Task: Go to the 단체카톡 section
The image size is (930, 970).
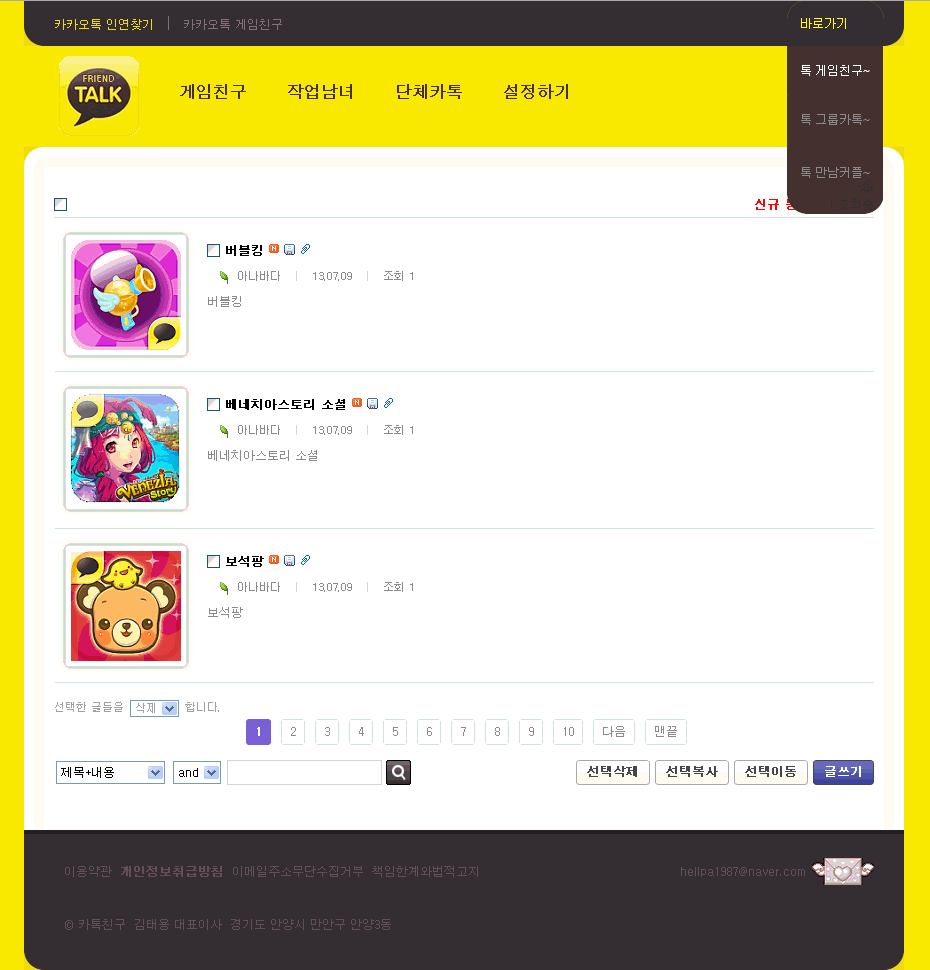Action: point(428,92)
